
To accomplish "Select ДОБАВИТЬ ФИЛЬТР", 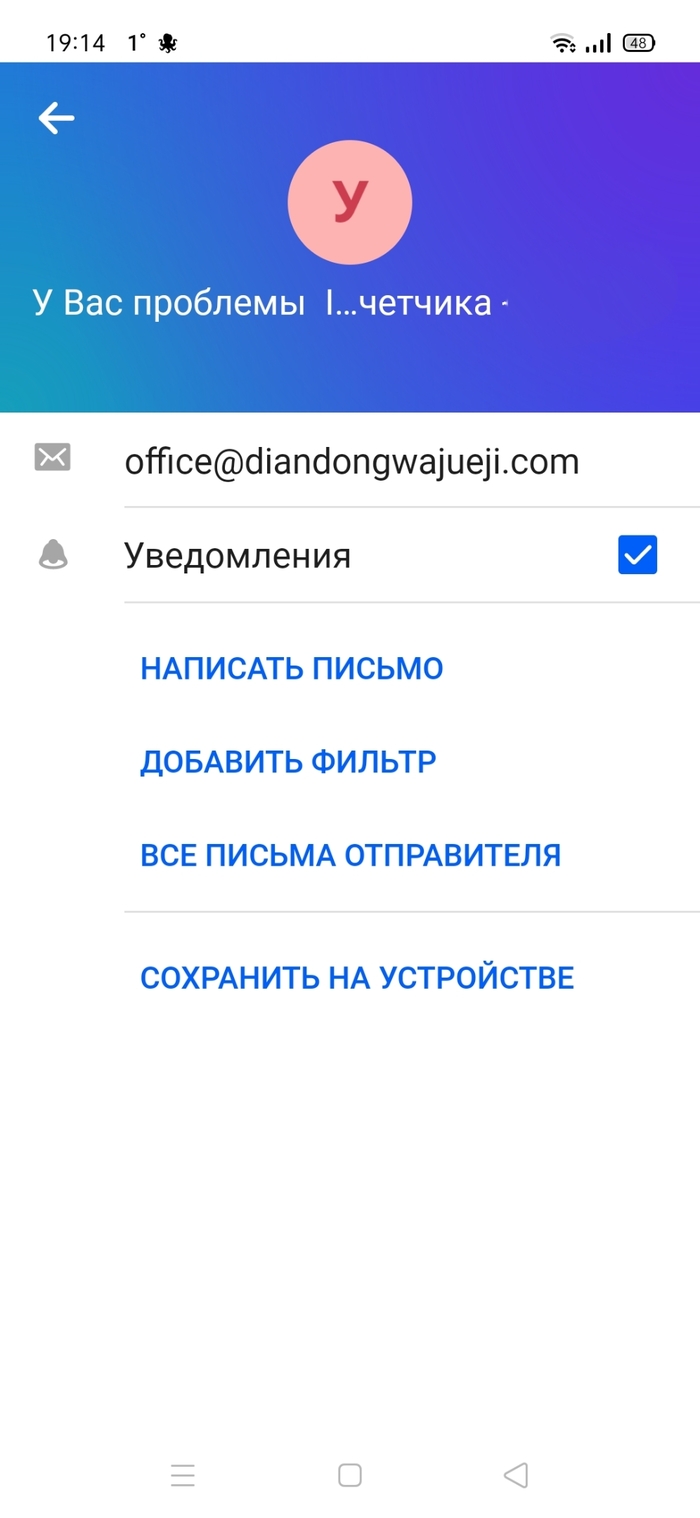I will click(x=288, y=762).
